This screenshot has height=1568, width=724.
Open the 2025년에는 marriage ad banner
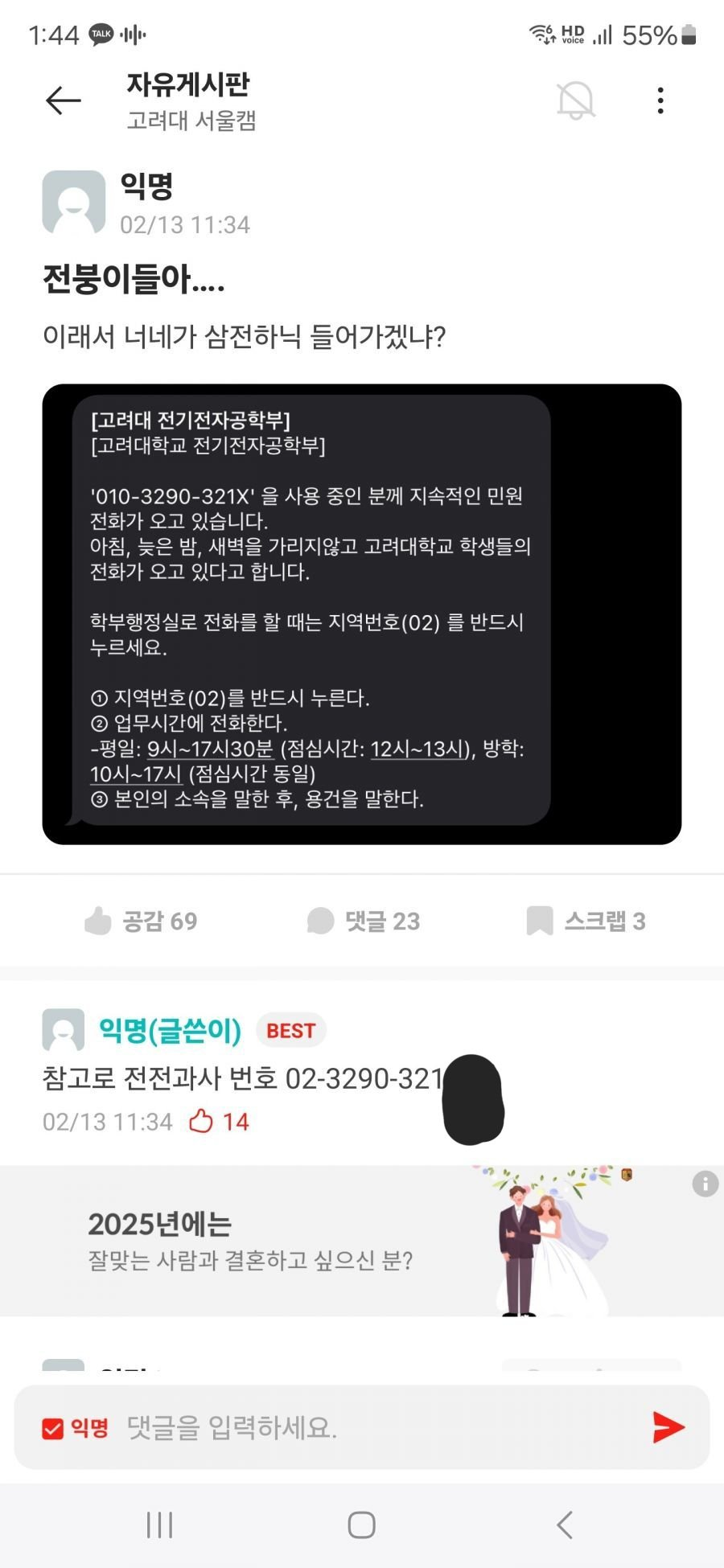coord(322,1241)
